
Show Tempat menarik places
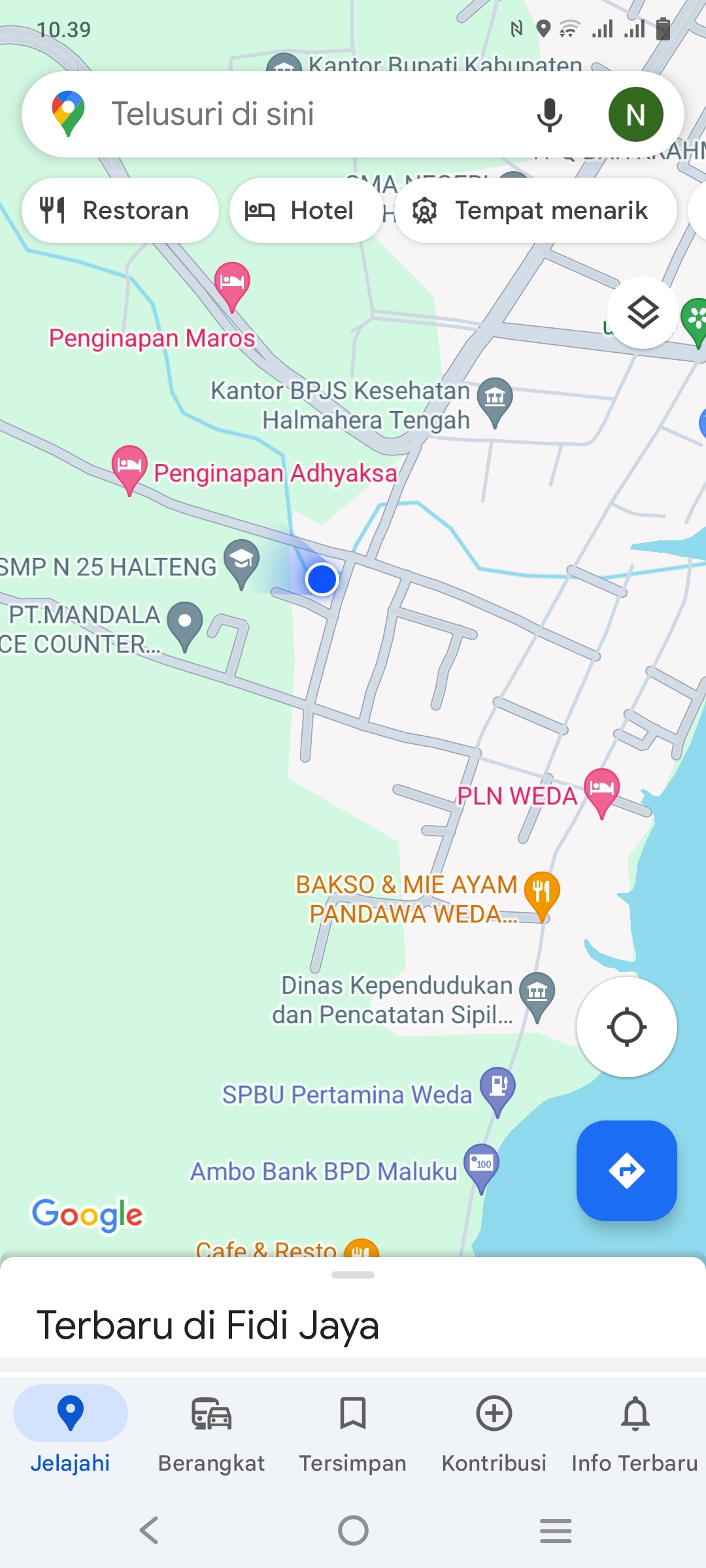click(535, 210)
